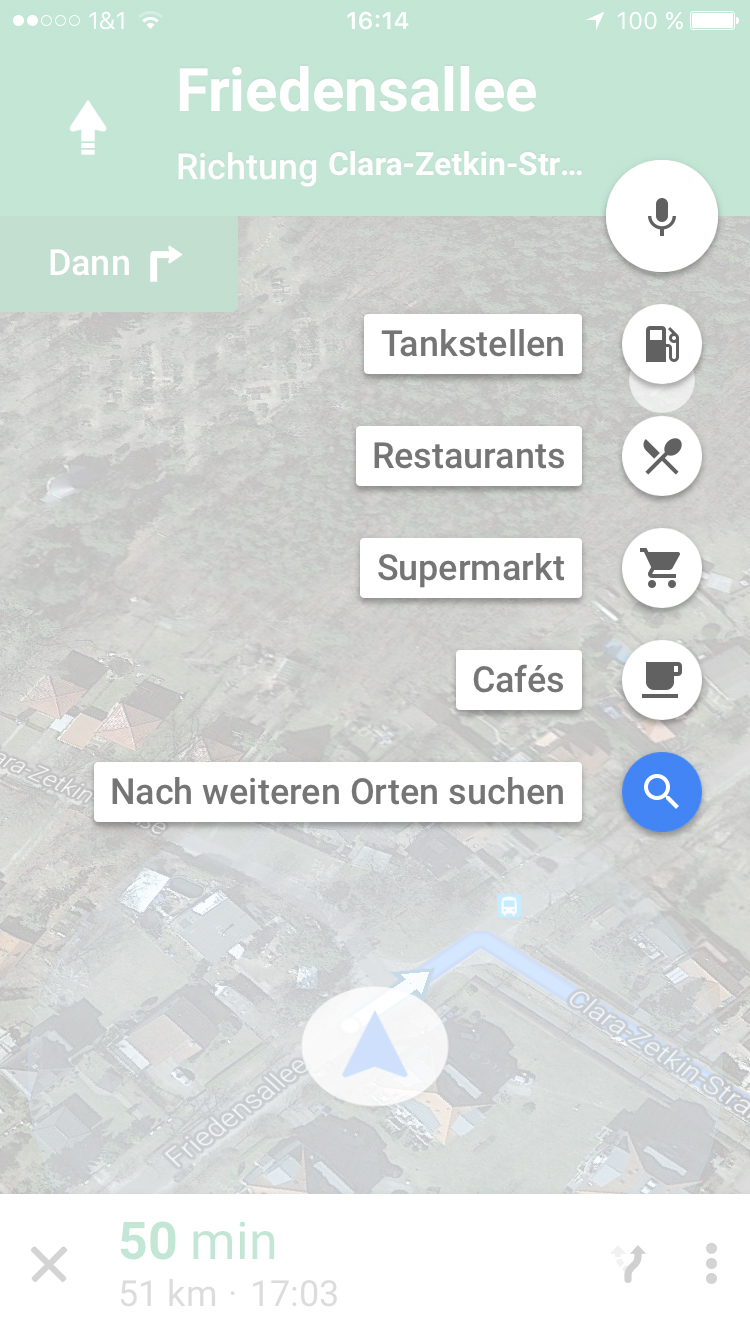Tap the blue magnifier search button
The height and width of the screenshot is (1334, 750).
coord(661,792)
